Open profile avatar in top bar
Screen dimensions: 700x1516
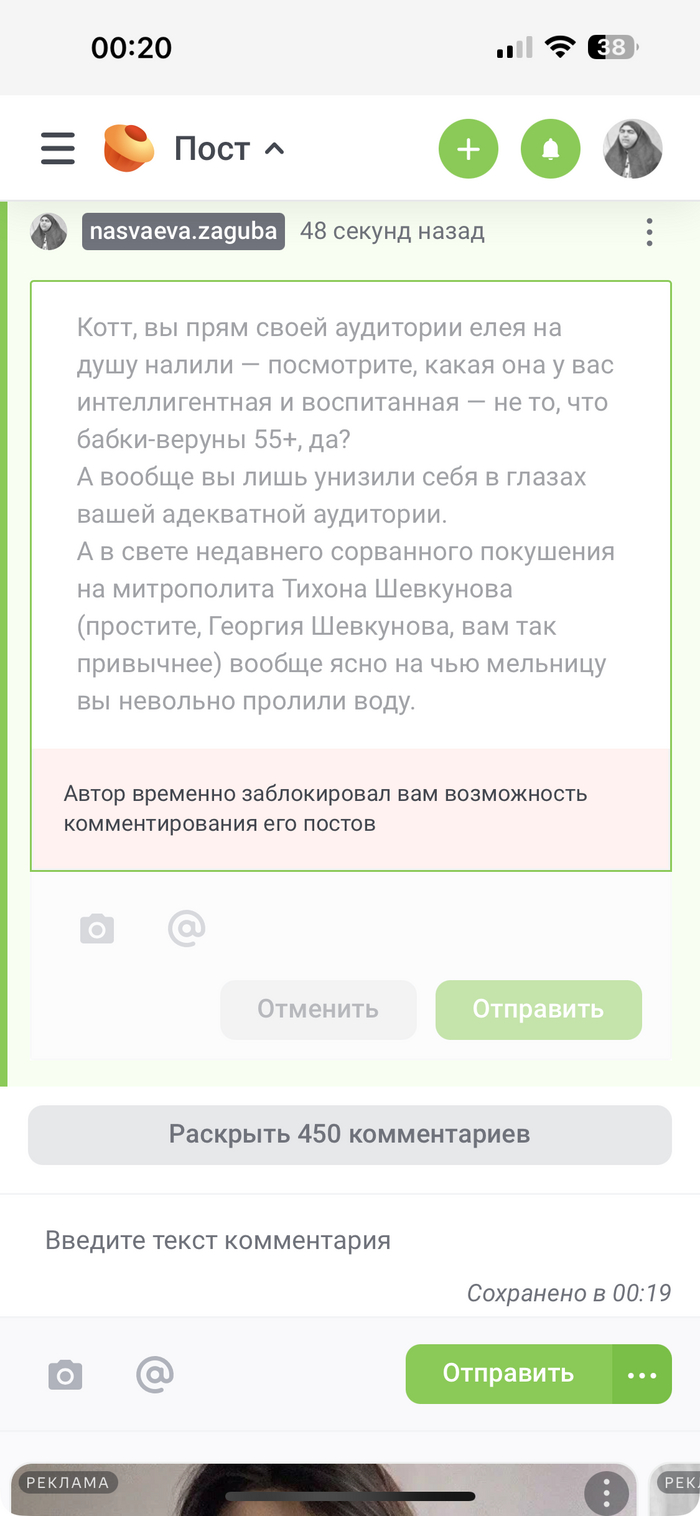click(632, 150)
